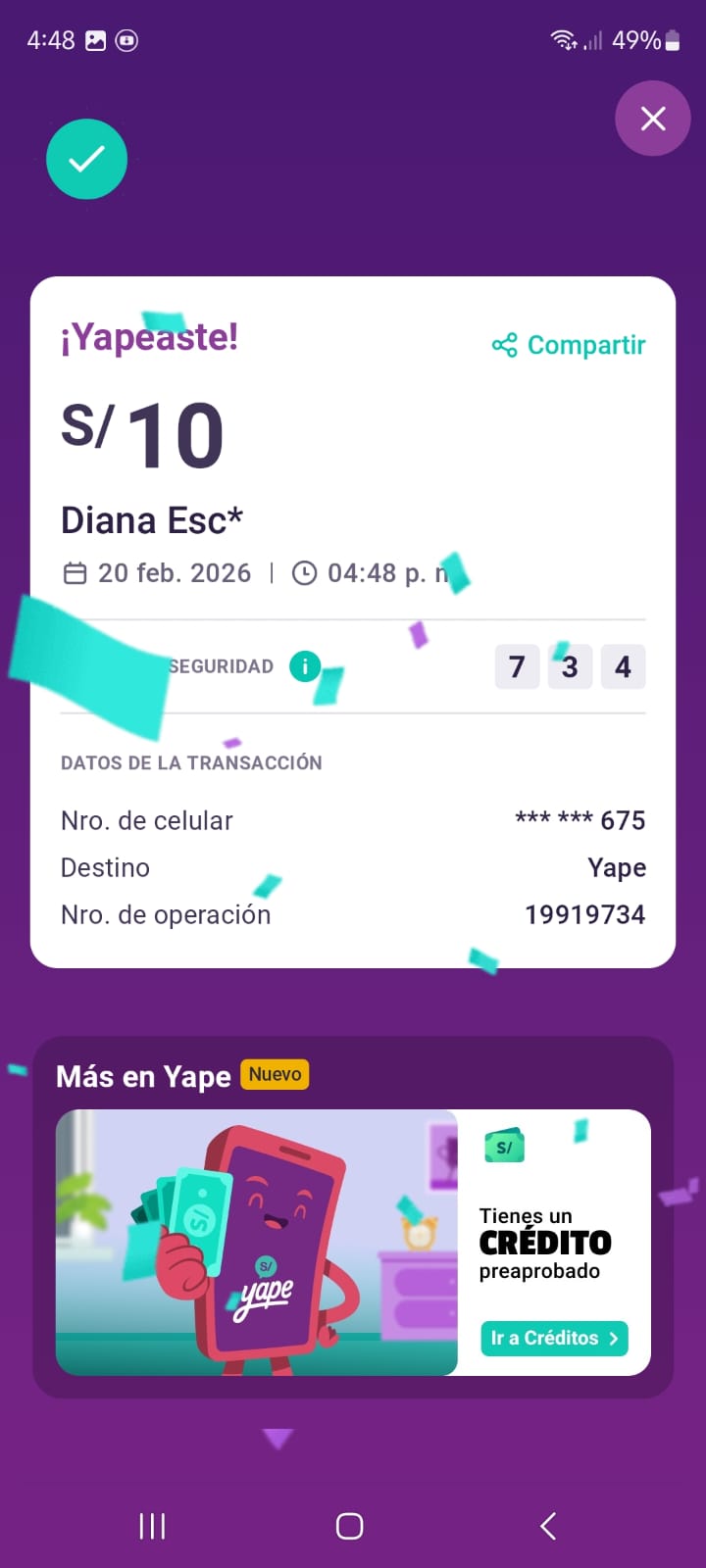Open the security code info icon
Viewport: 706px width, 1568px height.
coord(305,666)
